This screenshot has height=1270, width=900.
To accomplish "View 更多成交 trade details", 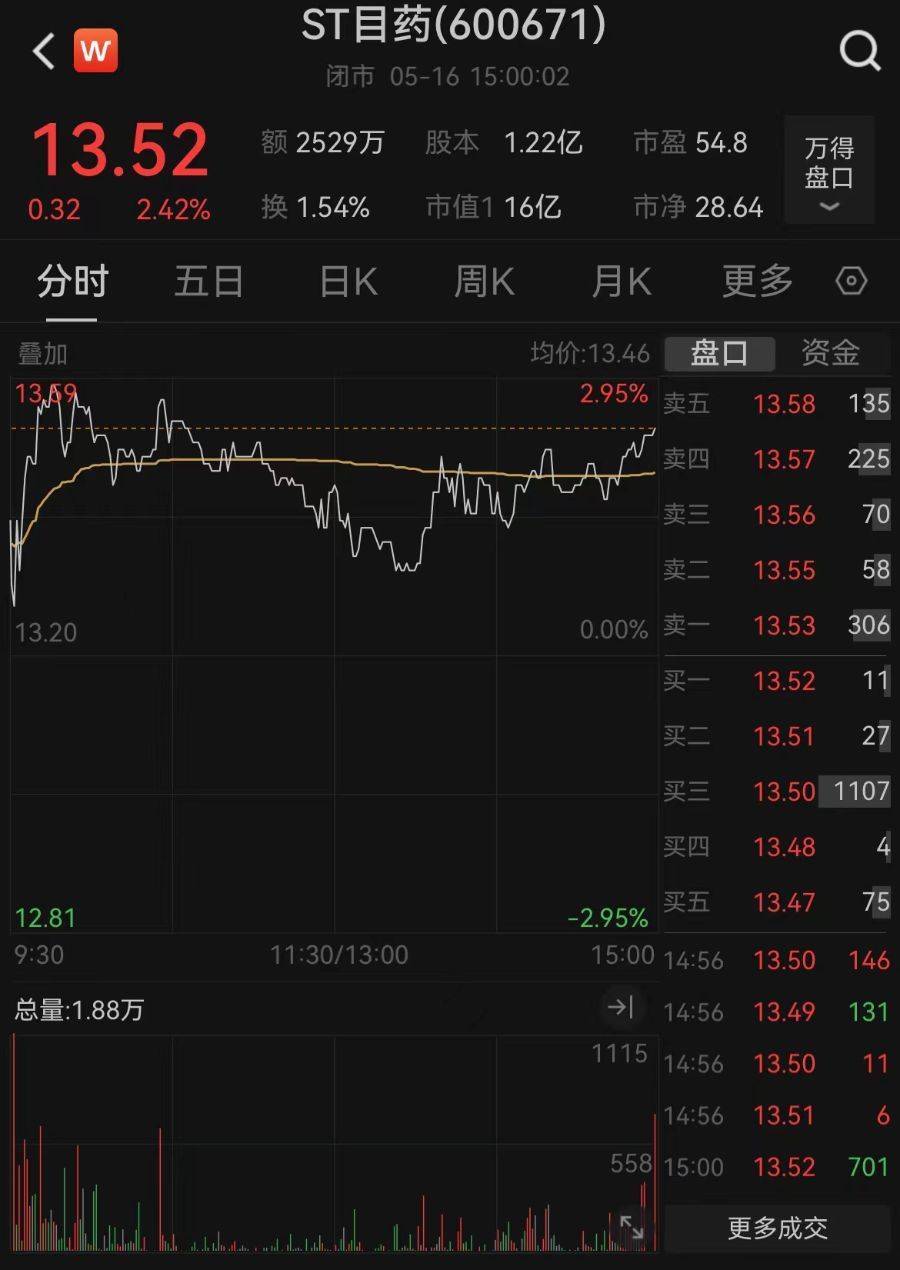I will click(777, 1228).
